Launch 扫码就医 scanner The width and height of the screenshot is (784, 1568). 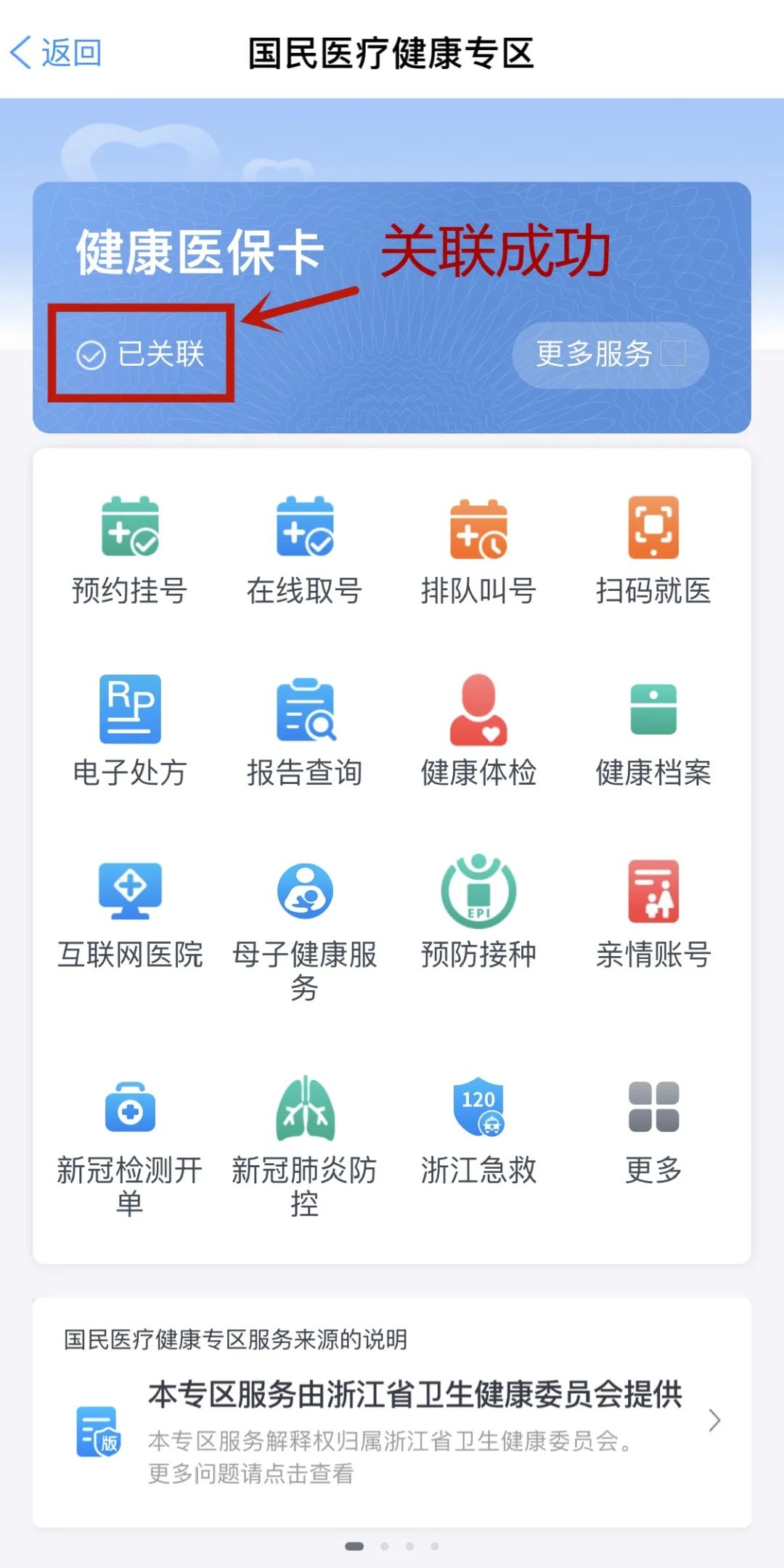pyautogui.click(x=653, y=551)
